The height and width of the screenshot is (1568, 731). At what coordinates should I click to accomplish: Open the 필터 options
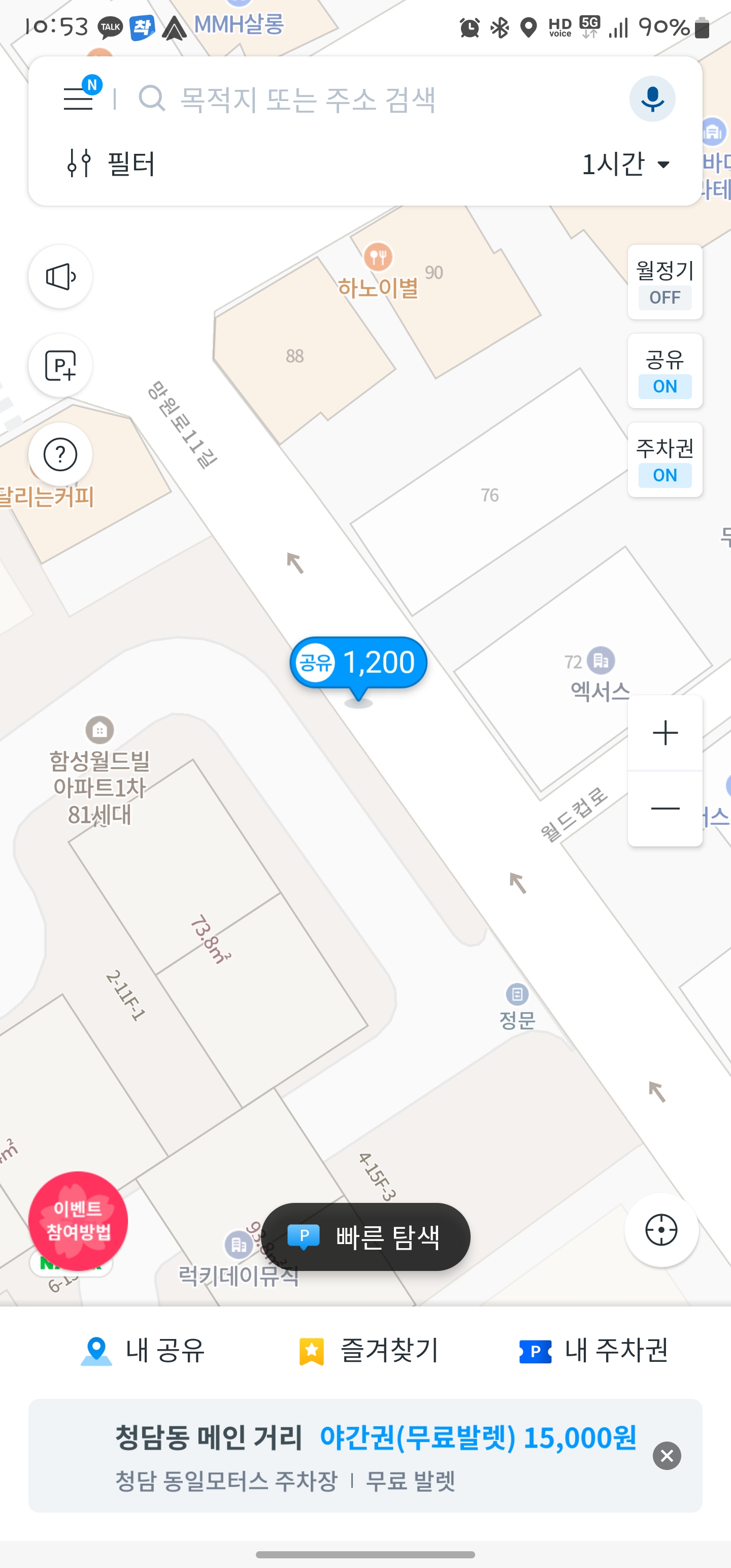point(111,163)
